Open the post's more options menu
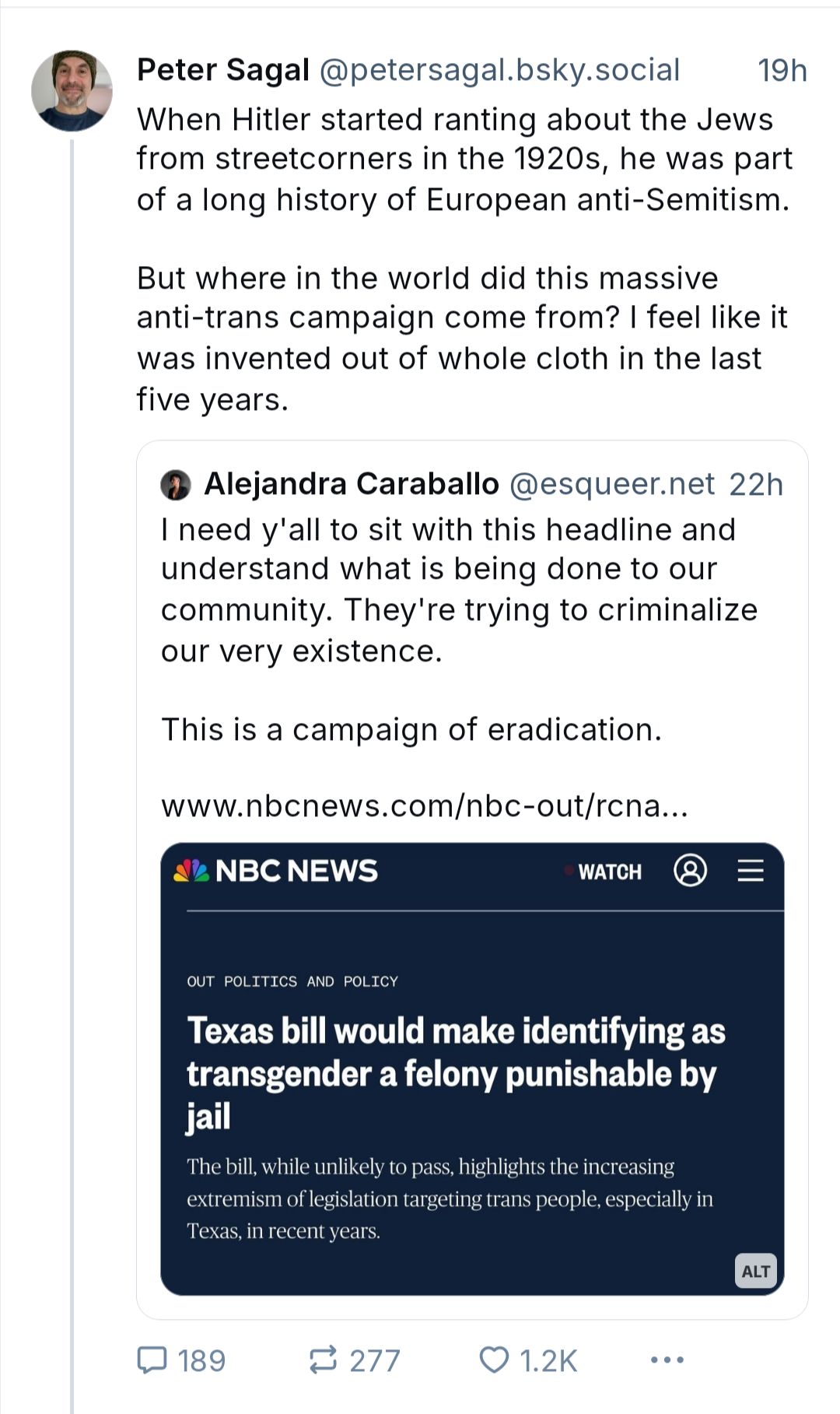The width and height of the screenshot is (840, 1414). point(667,1360)
